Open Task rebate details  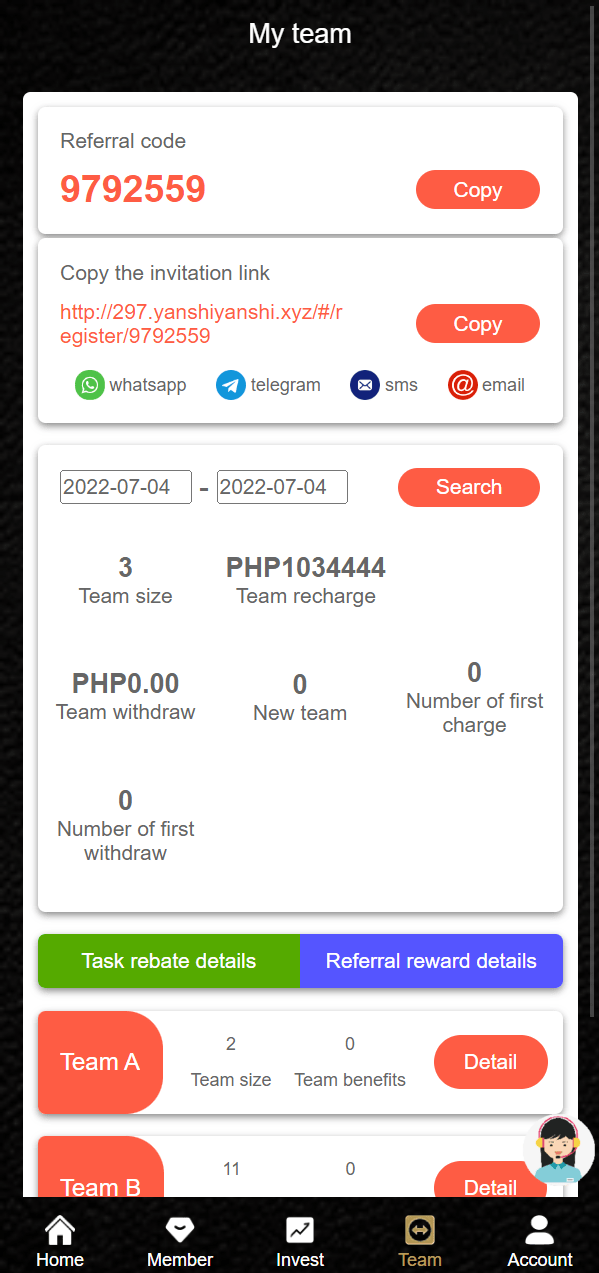(x=169, y=961)
